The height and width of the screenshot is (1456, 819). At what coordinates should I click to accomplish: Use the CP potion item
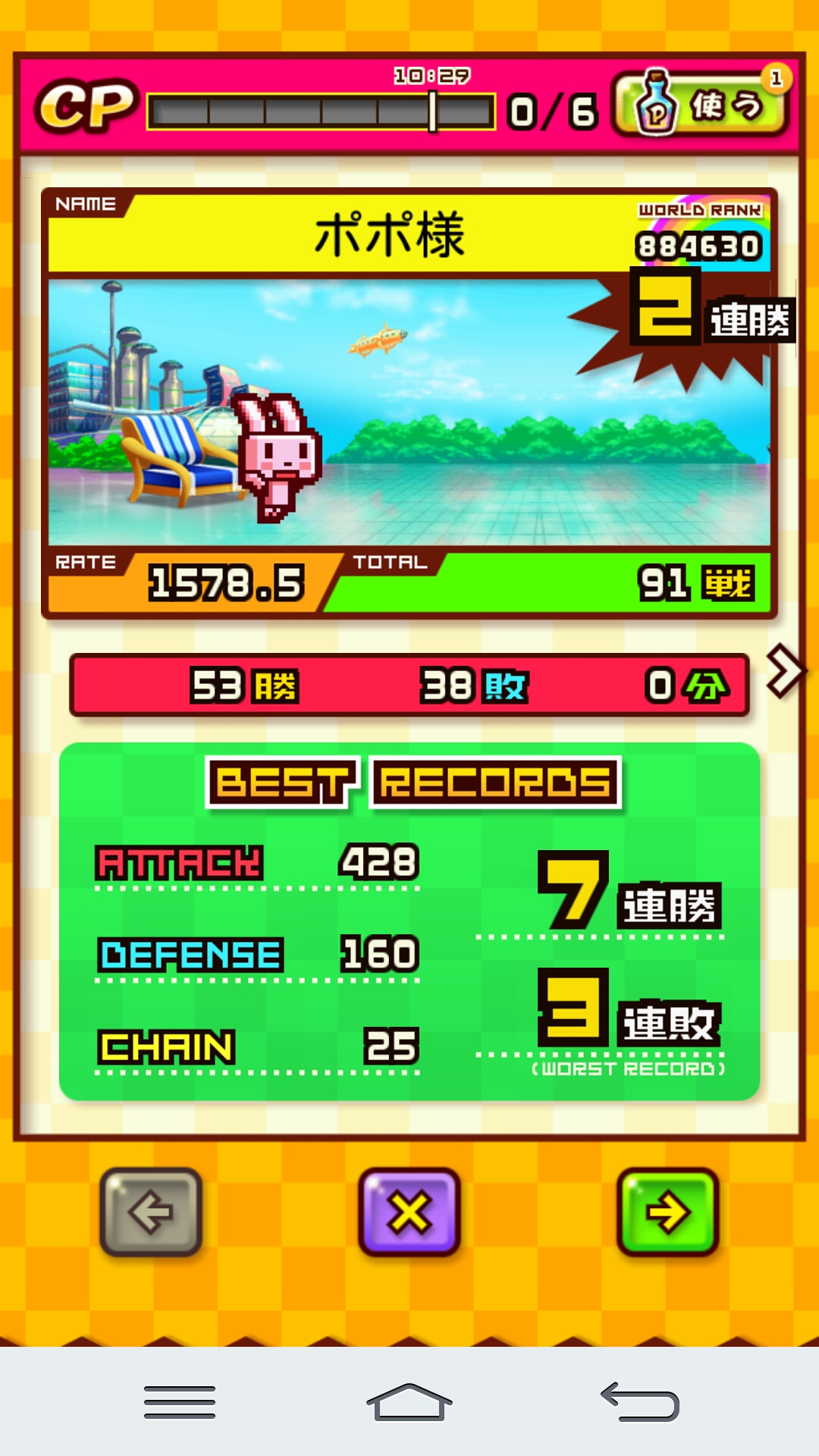[701, 105]
